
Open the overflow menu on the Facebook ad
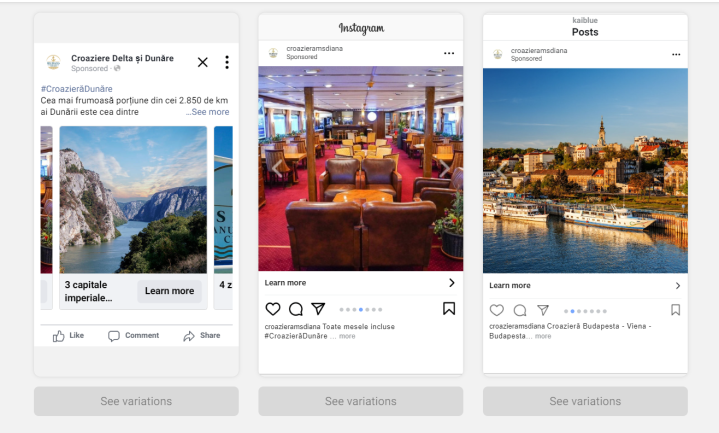[227, 62]
